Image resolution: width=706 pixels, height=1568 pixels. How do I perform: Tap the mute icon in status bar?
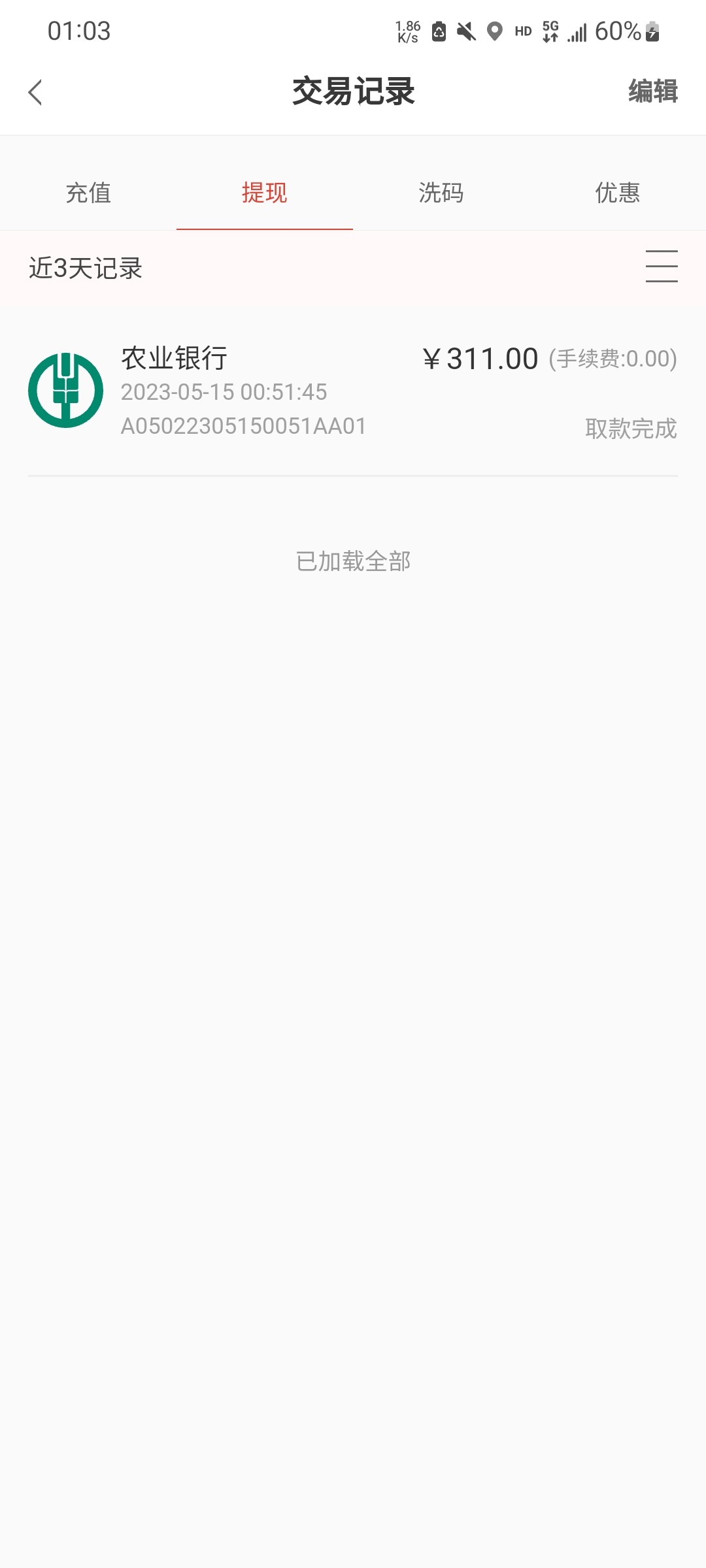465,31
